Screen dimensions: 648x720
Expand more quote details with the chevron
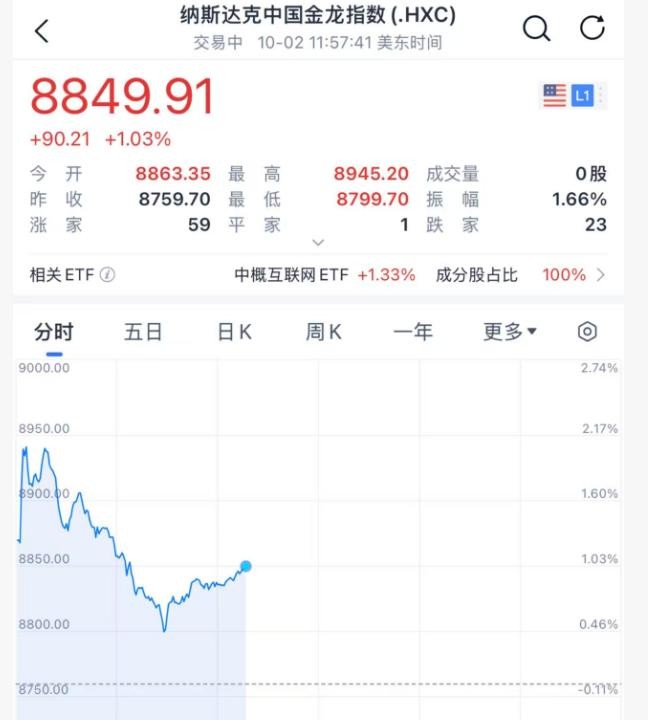point(318,243)
